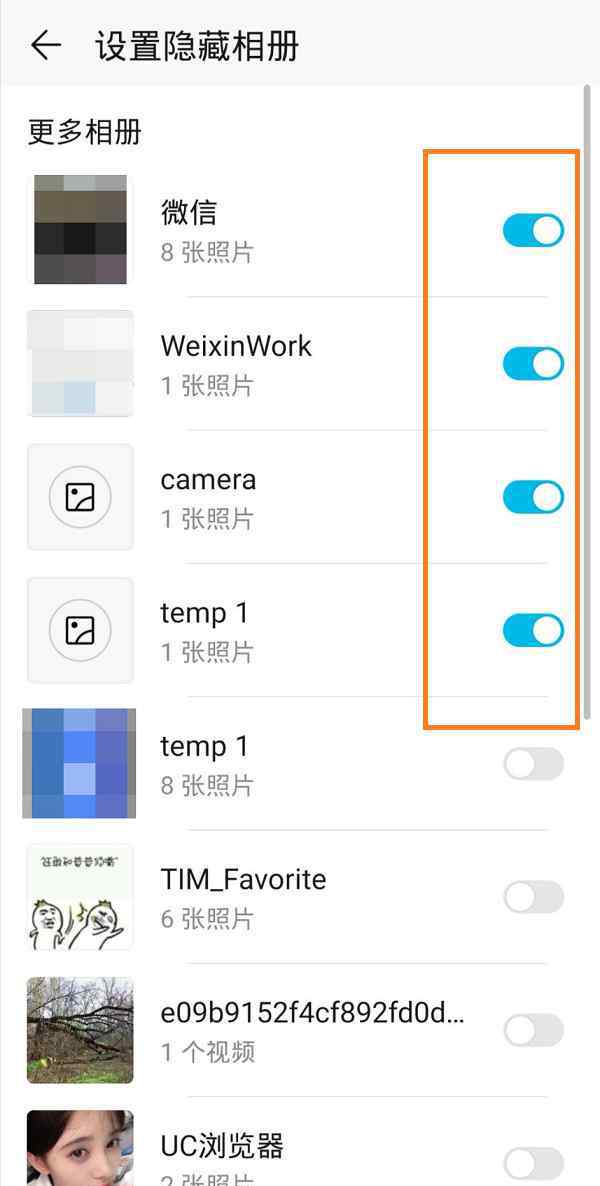Image resolution: width=600 pixels, height=1186 pixels.
Task: Turn off the temp 1 toggle with 1 photo
Action: 533,630
